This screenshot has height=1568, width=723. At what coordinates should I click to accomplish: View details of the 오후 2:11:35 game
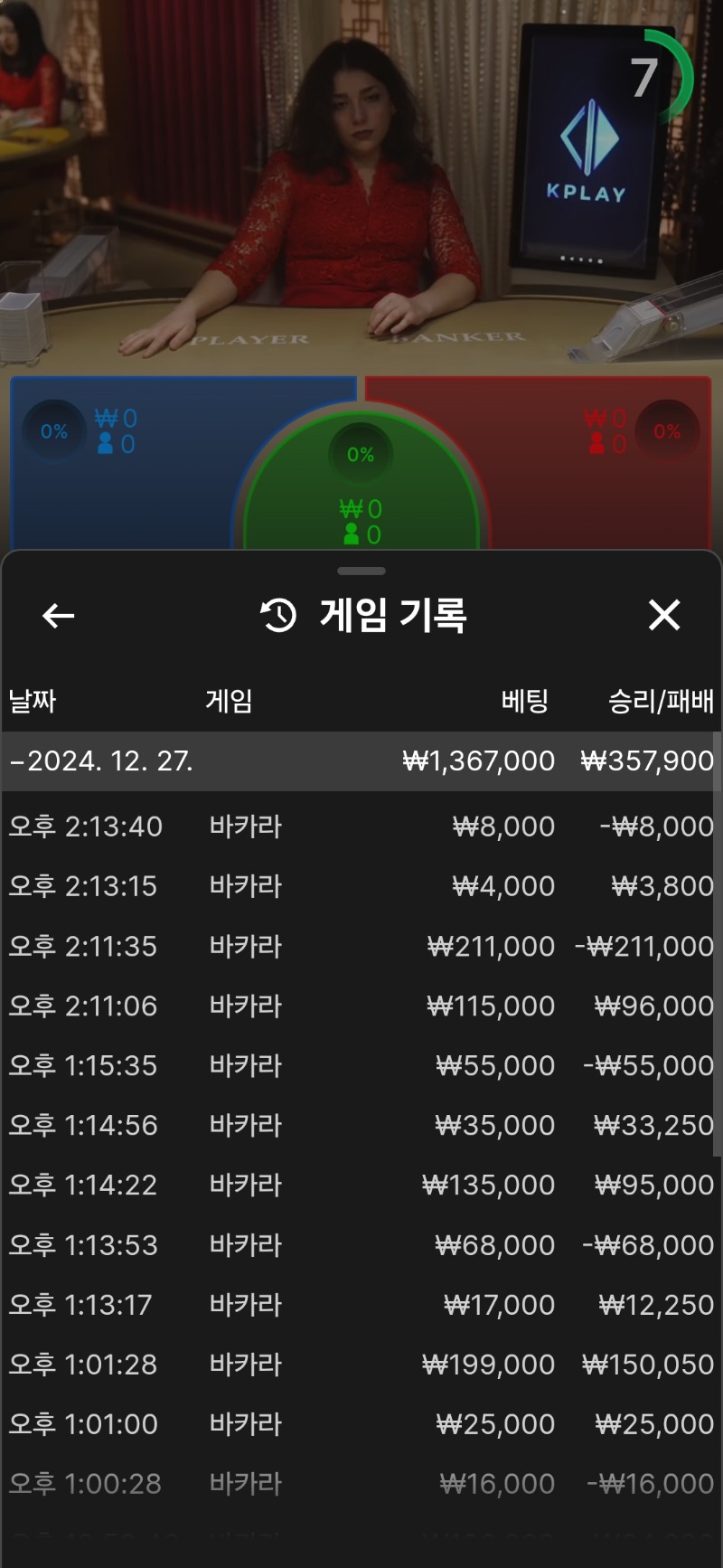pyautogui.click(x=360, y=946)
